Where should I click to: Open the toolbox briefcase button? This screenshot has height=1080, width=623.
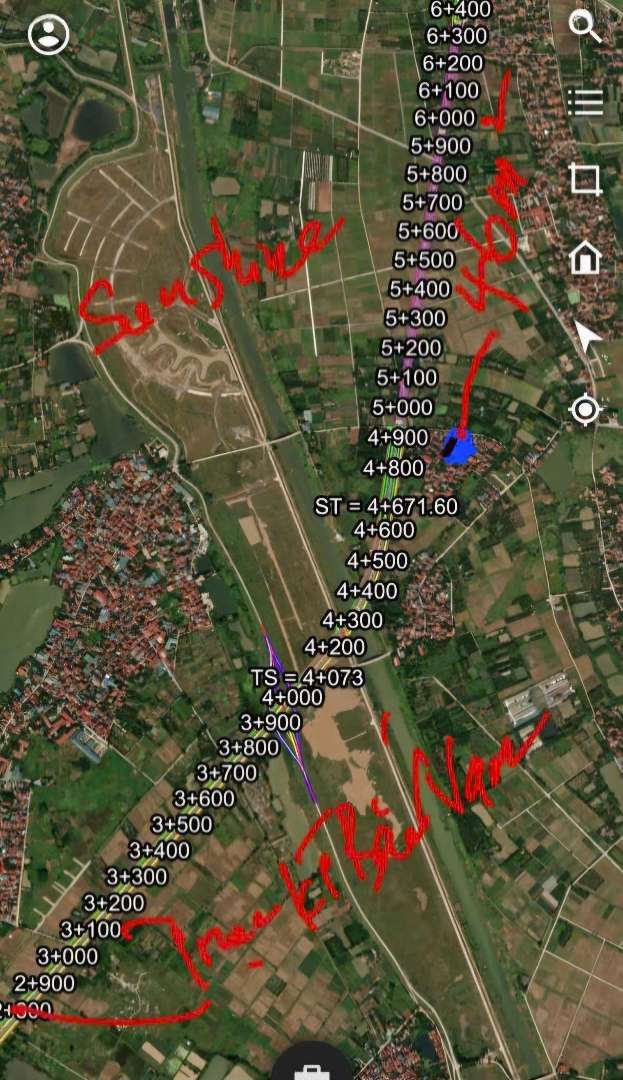tap(312, 1070)
